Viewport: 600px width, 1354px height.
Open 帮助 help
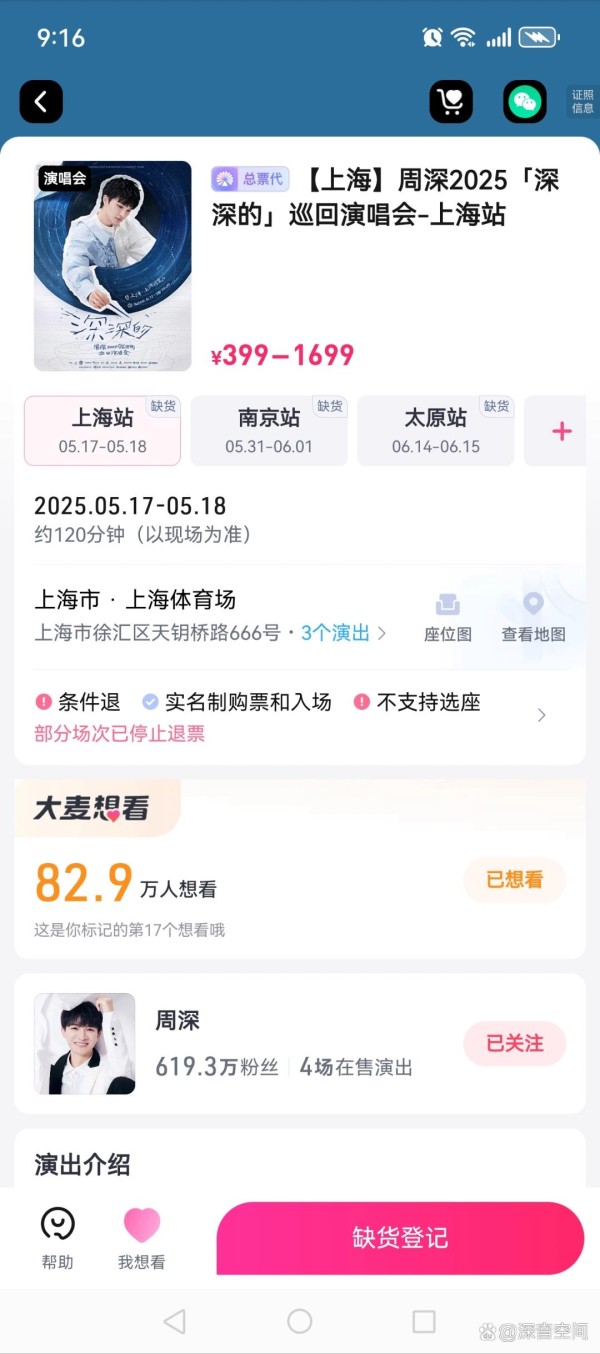point(57,1238)
